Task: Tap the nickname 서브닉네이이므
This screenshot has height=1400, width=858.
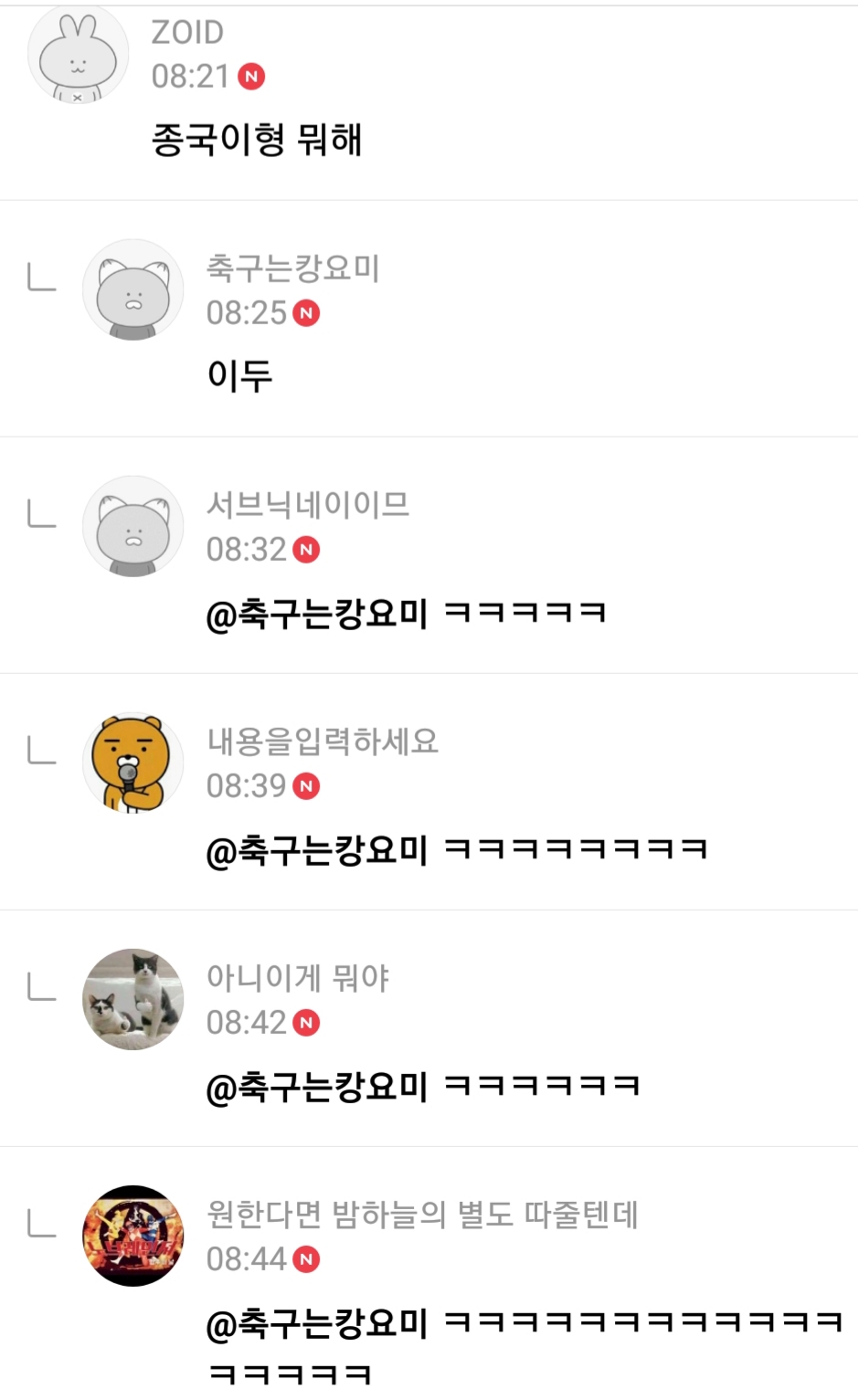Action: 307,504
